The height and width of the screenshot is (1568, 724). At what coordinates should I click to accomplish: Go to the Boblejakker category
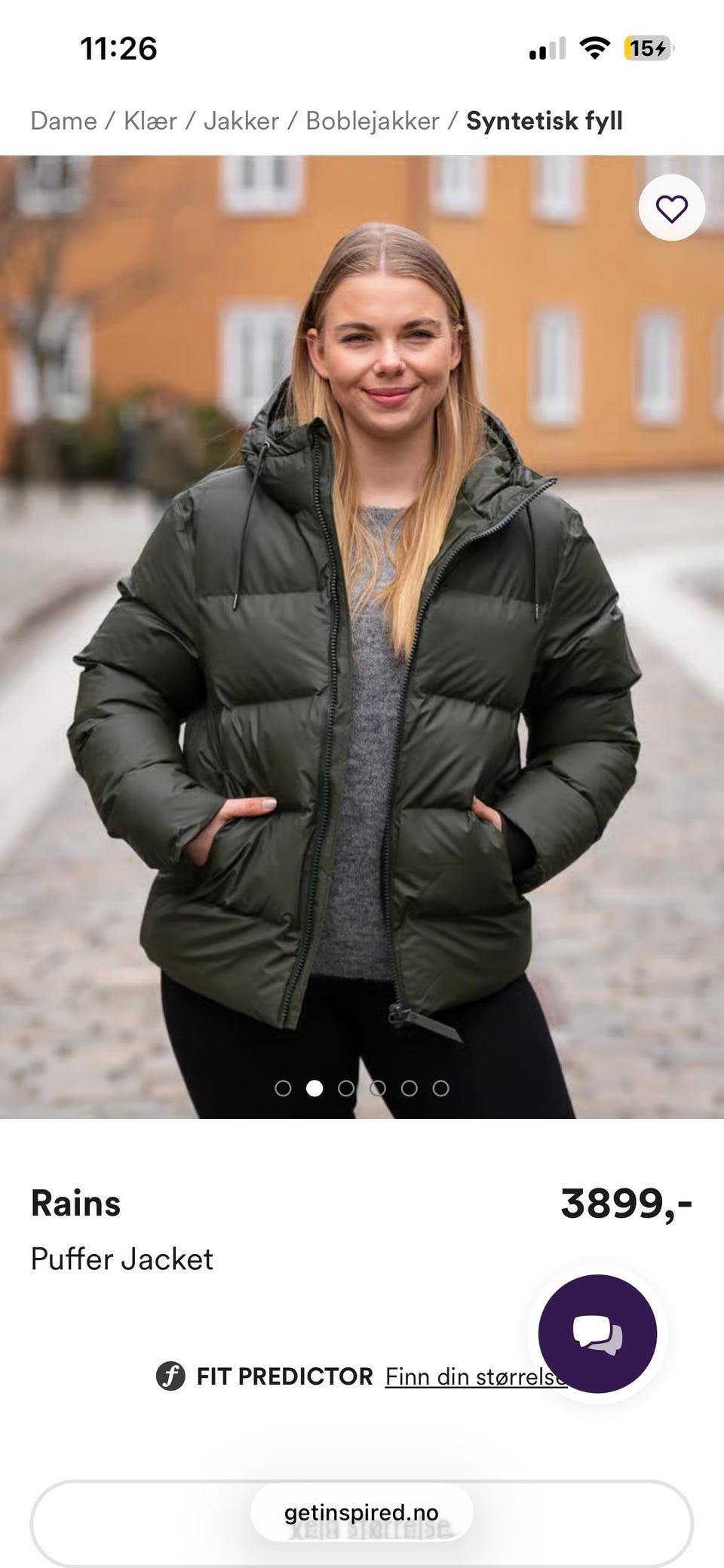click(x=372, y=121)
